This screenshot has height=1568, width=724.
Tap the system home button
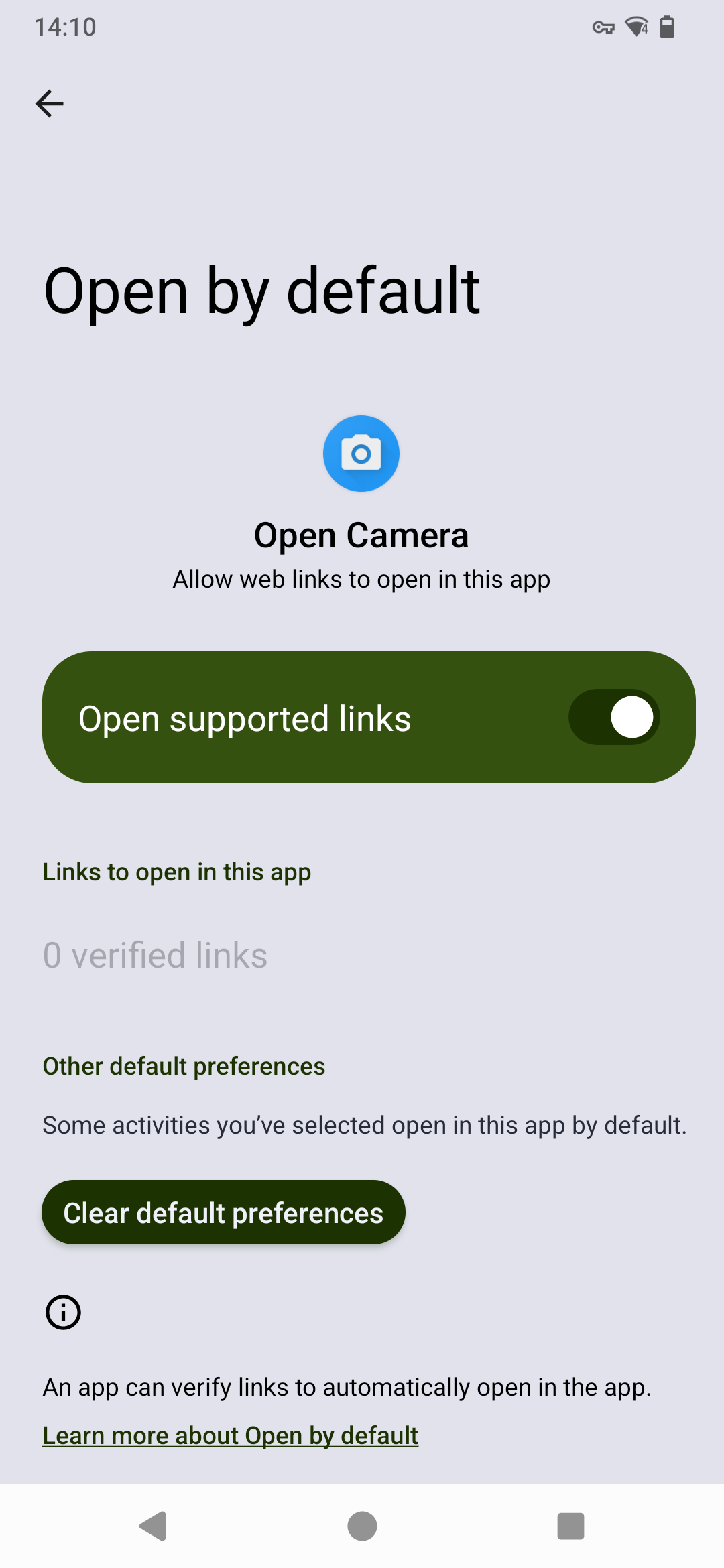tap(362, 1526)
